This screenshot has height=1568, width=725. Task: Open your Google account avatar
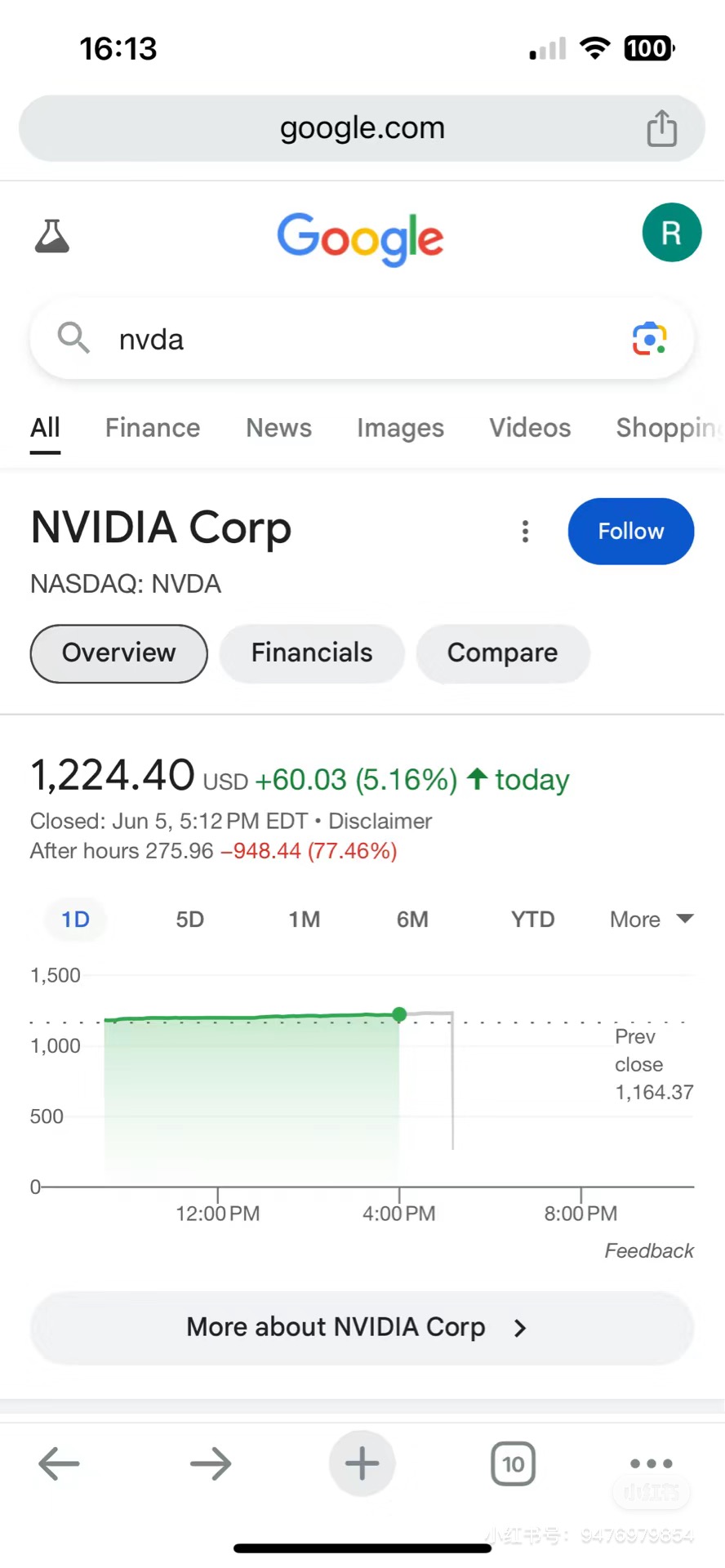point(671,233)
